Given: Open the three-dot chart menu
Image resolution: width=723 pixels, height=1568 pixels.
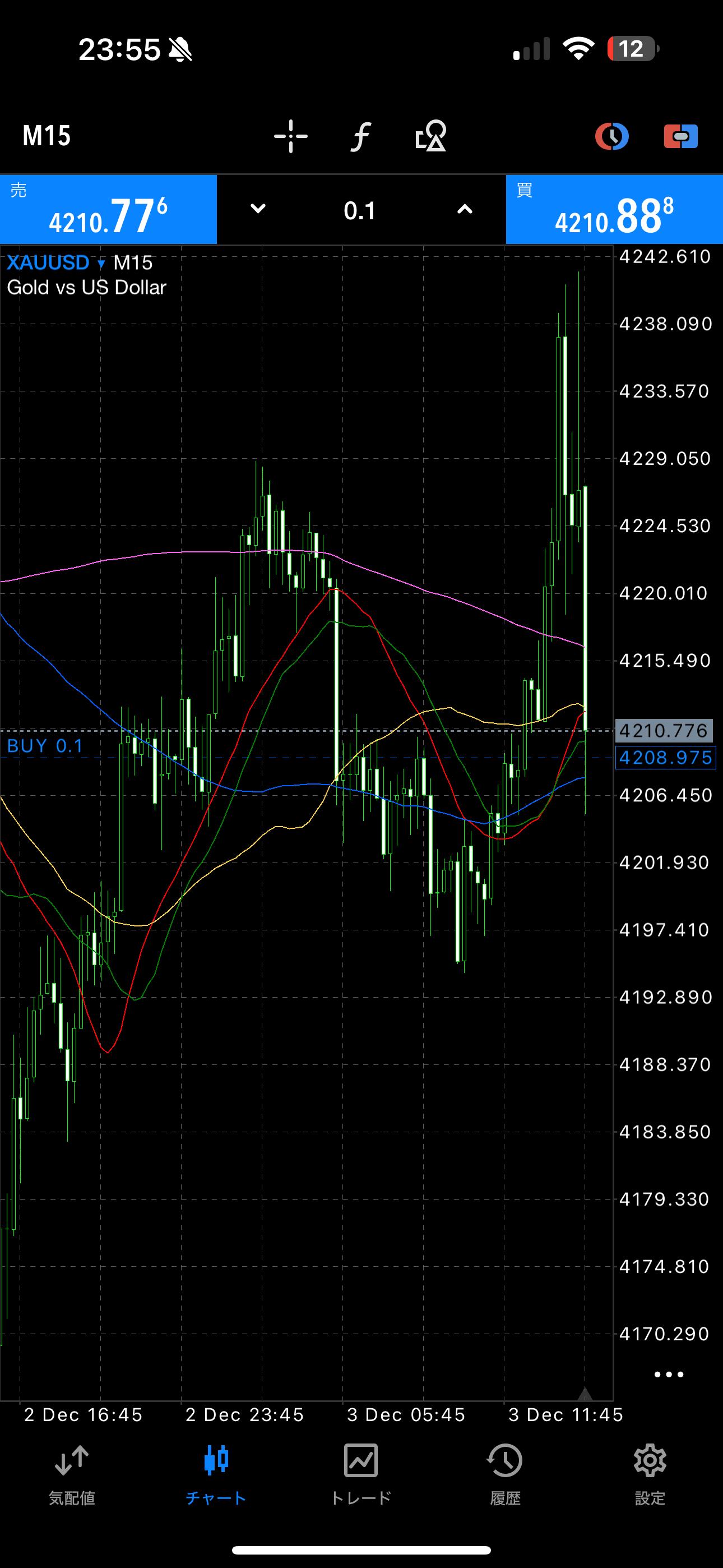Looking at the screenshot, I should pos(668,1375).
